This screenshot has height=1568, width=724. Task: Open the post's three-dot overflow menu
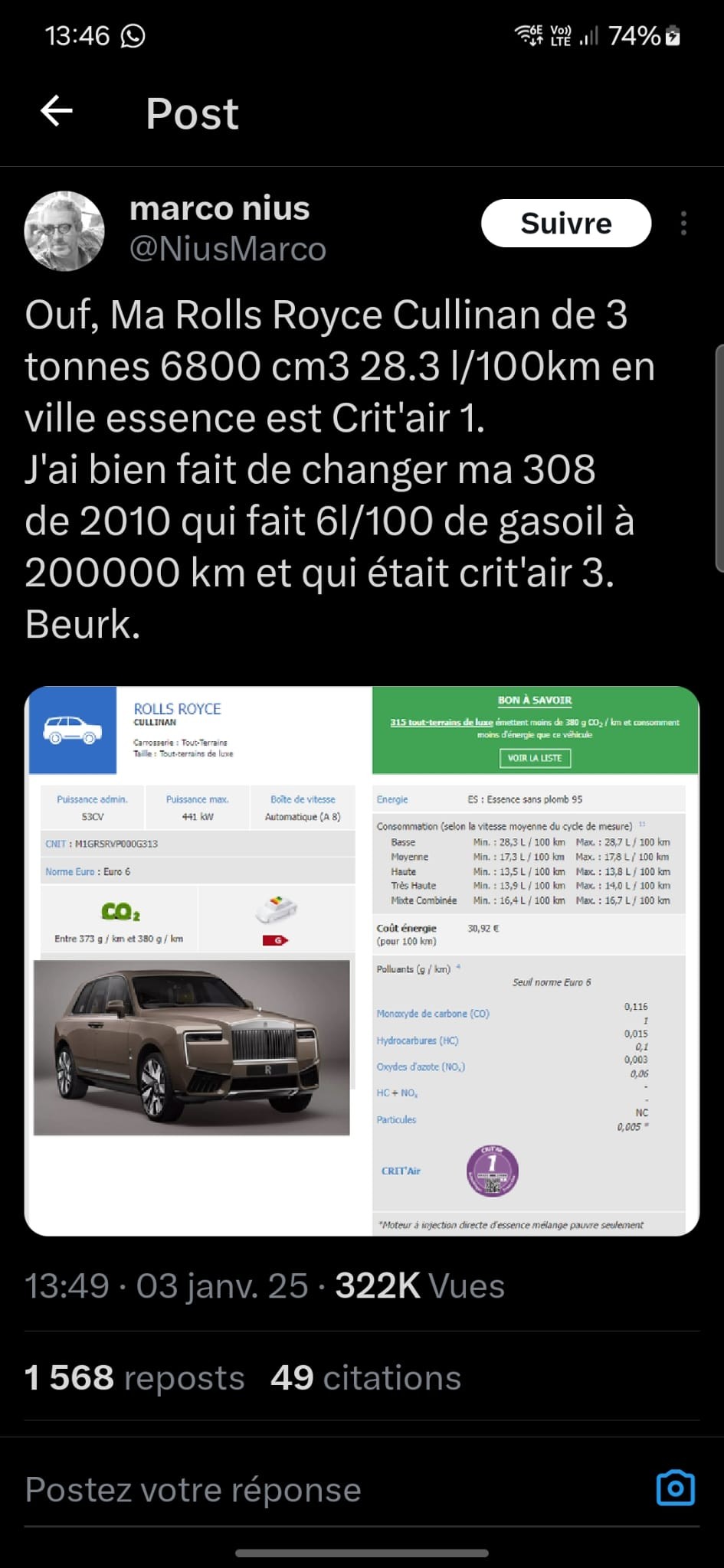pyautogui.click(x=683, y=224)
